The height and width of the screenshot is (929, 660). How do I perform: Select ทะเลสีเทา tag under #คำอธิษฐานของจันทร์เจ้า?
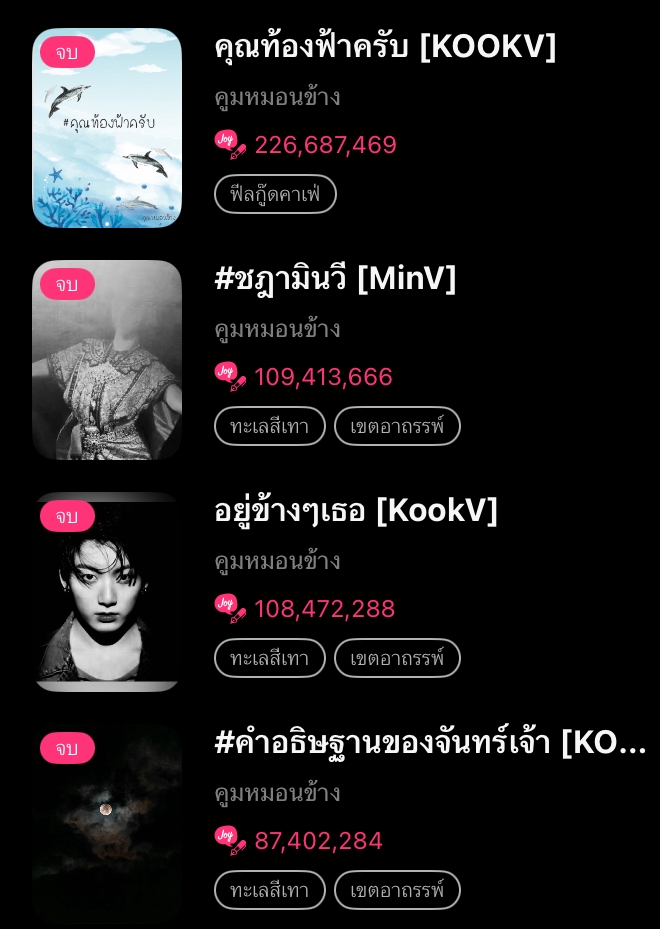270,890
